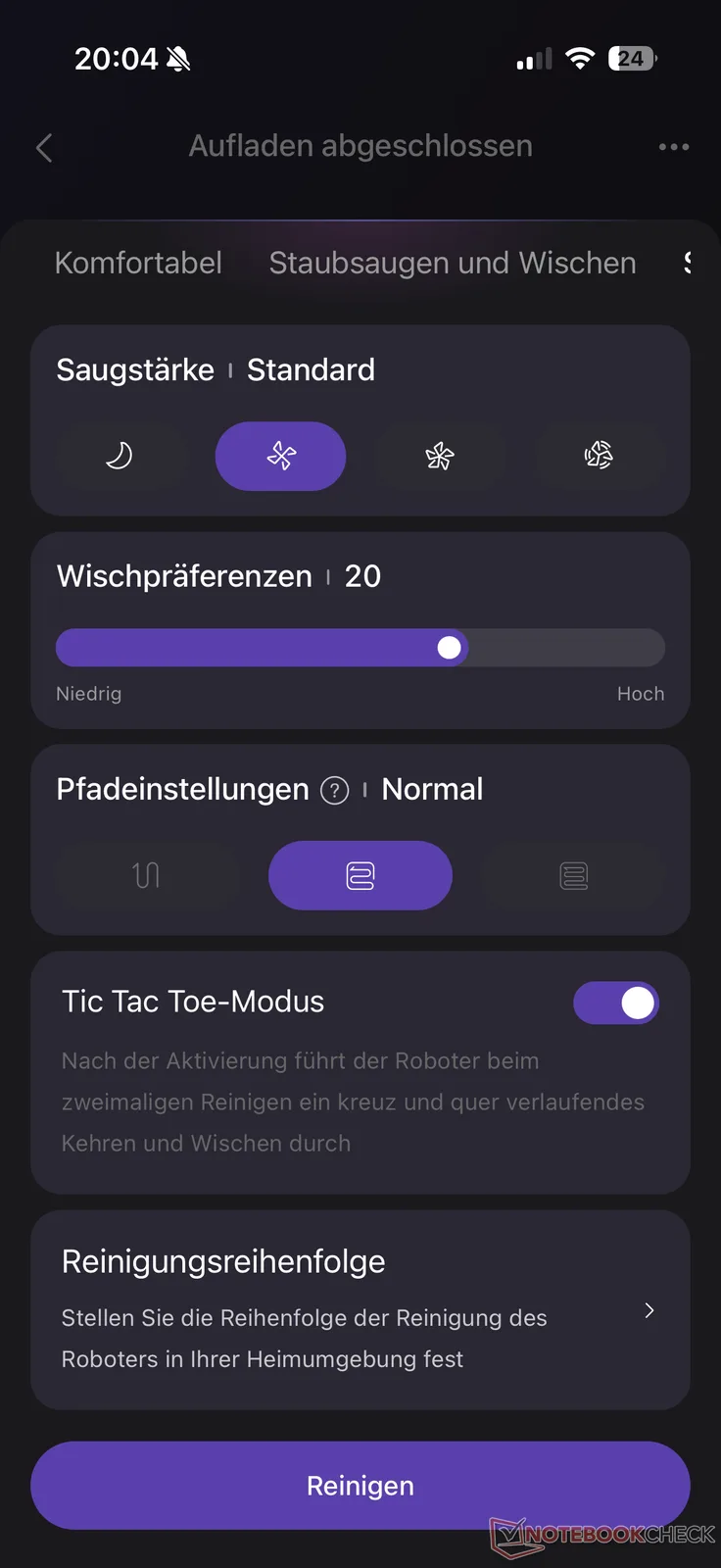The image size is (721, 1568).
Task: Choose the Normal path setting
Action: pyautogui.click(x=360, y=875)
